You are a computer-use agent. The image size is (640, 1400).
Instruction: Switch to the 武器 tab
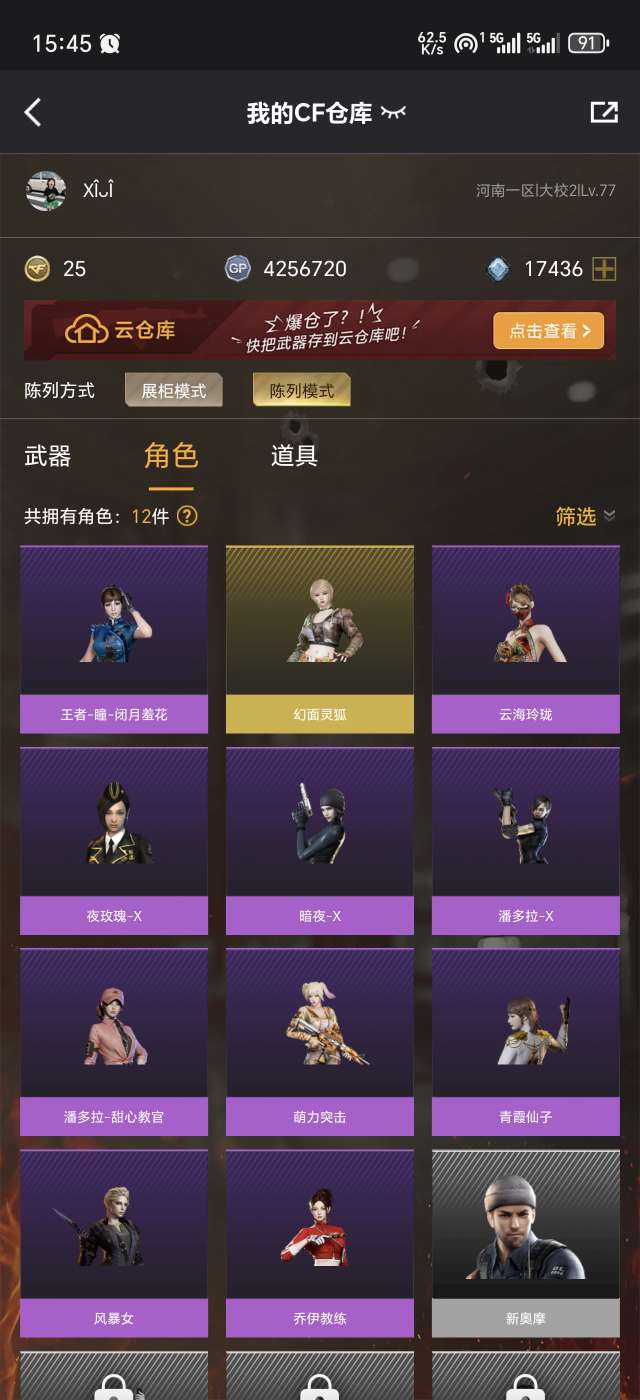pos(47,456)
